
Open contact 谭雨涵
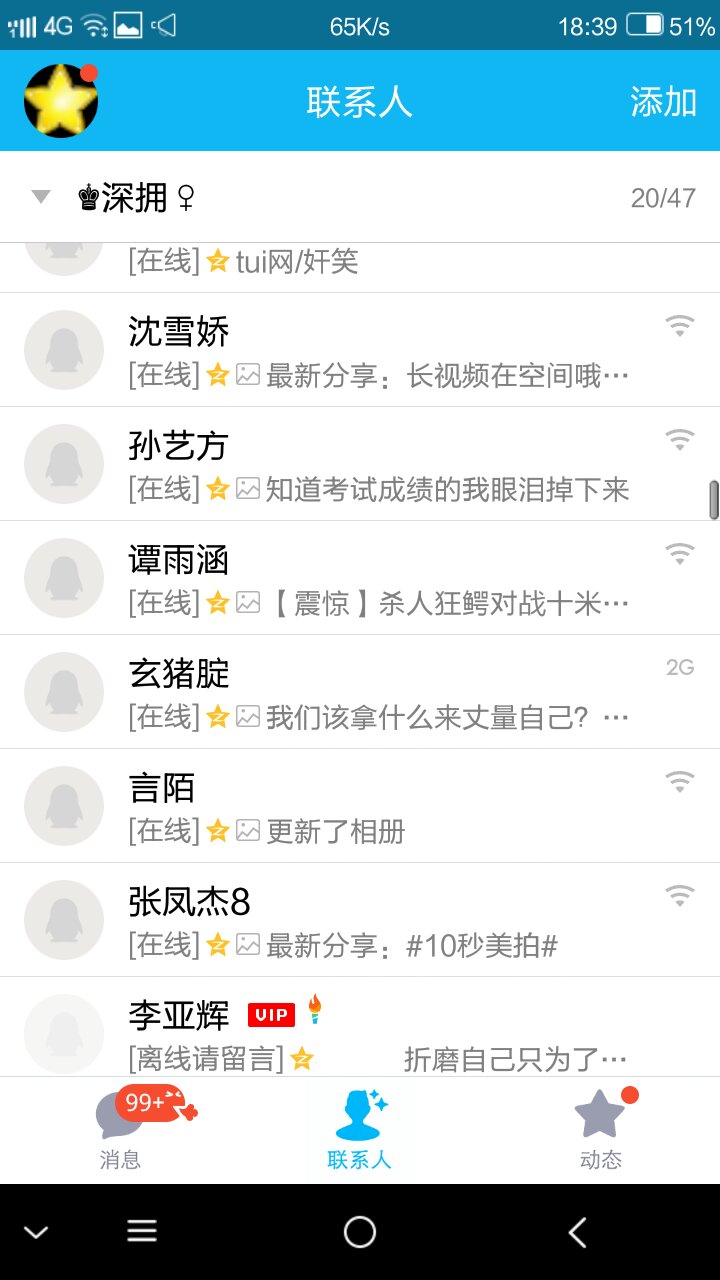click(360, 578)
